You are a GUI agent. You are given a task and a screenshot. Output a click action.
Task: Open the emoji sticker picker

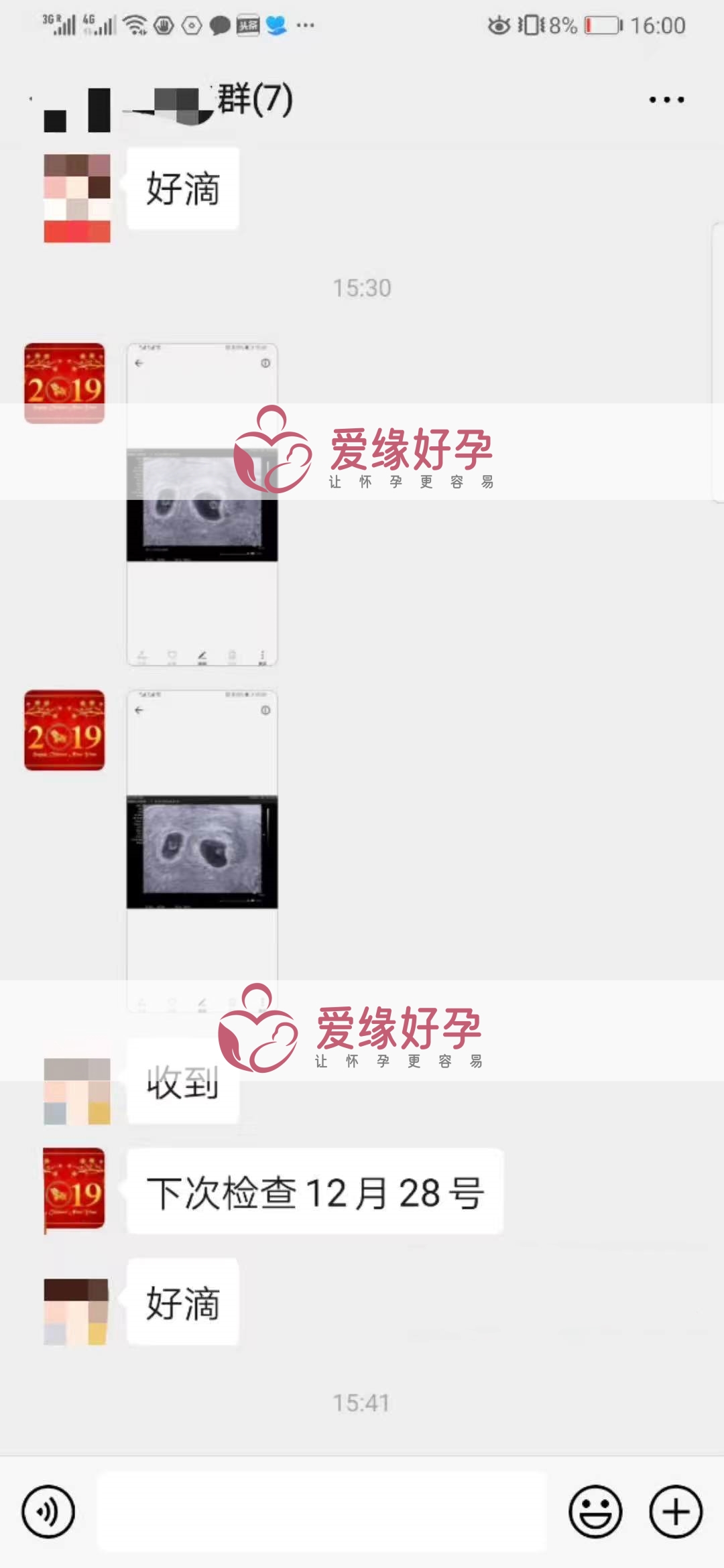point(595,1512)
